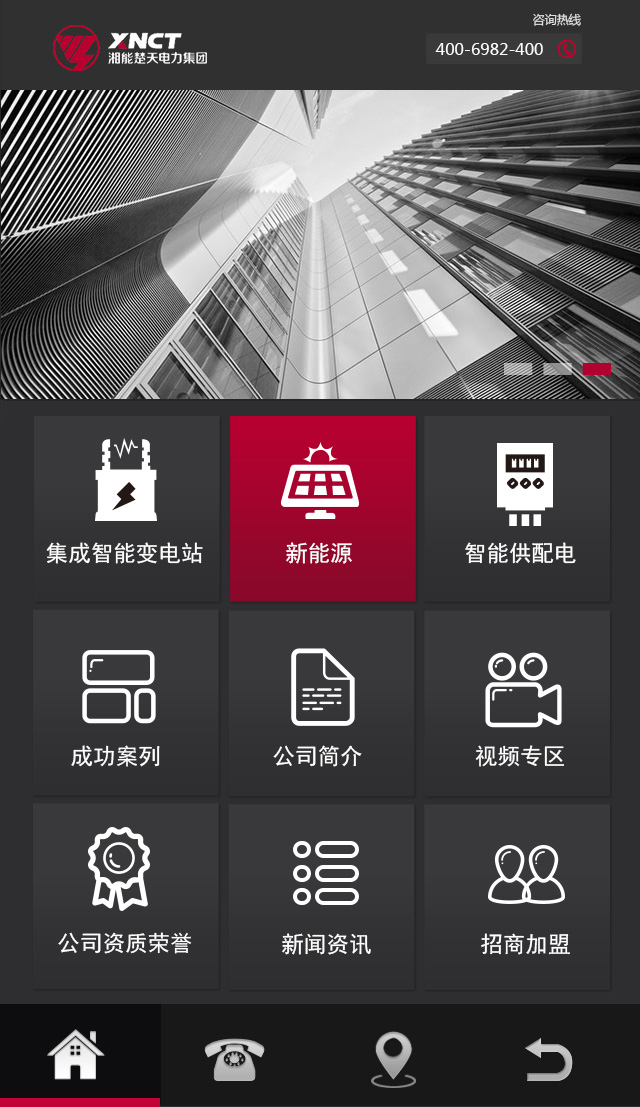Select the 新能源 tile
This screenshot has height=1107, width=640.
point(322,508)
